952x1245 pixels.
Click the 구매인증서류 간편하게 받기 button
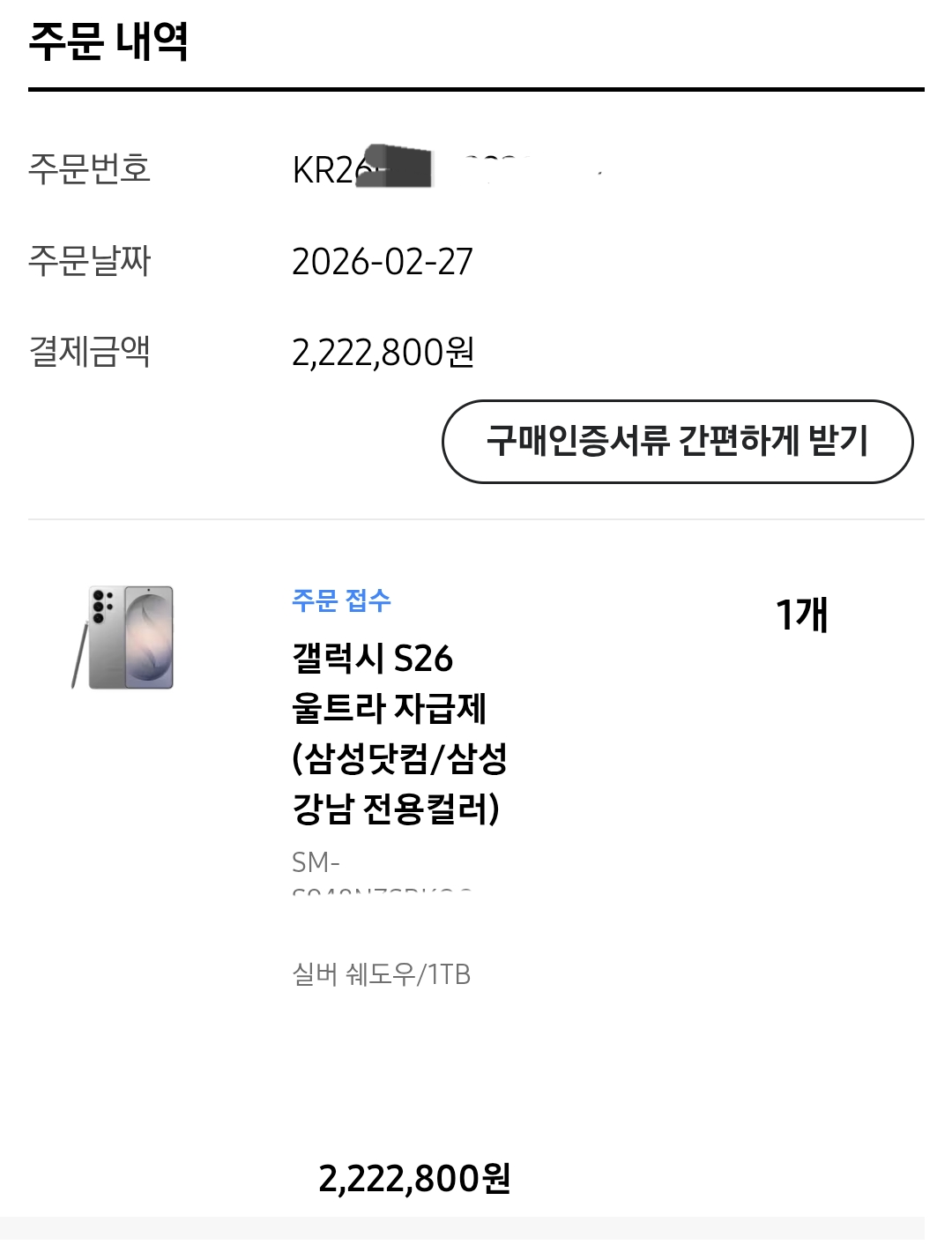tap(679, 442)
